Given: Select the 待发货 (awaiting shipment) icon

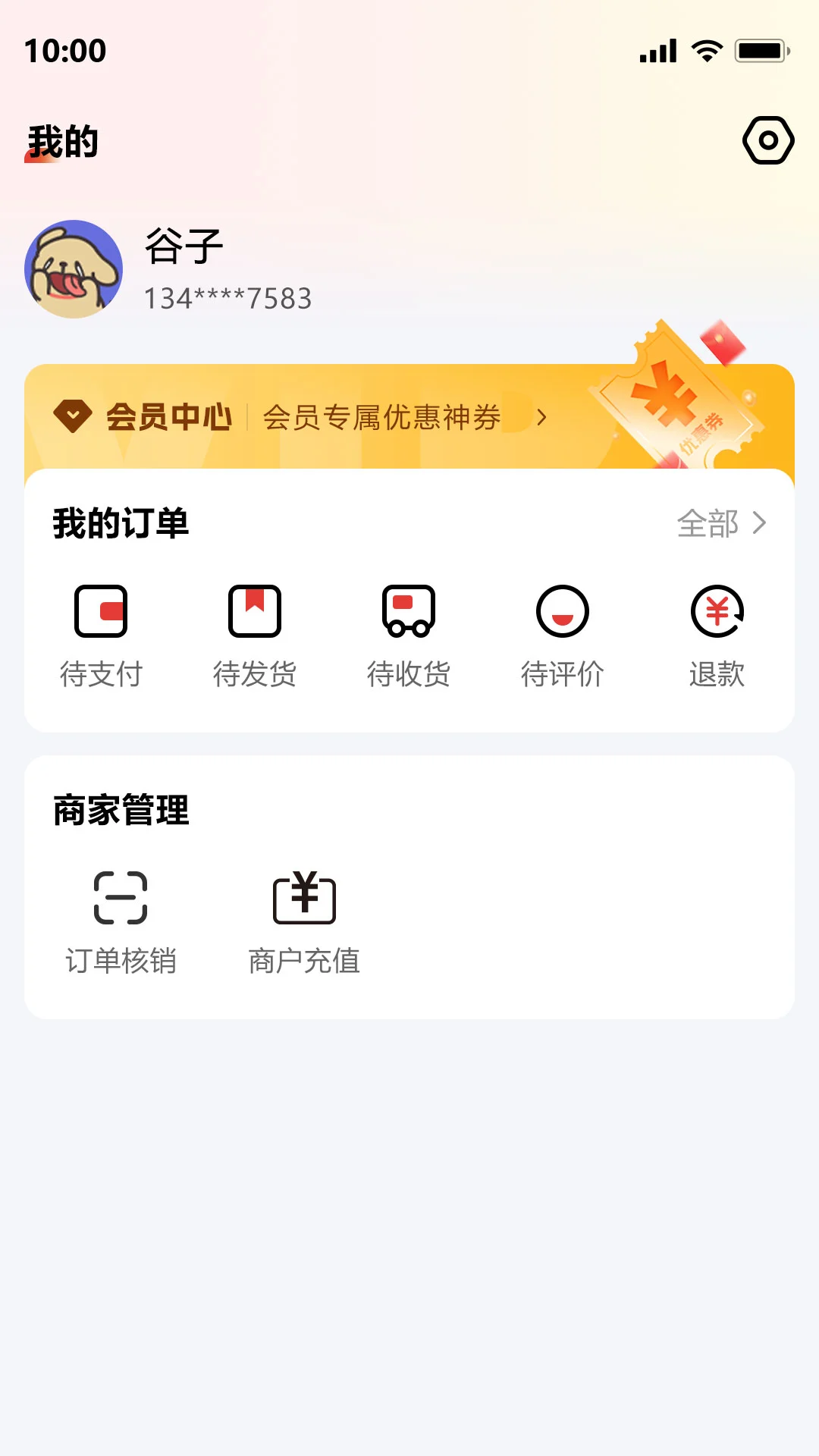Looking at the screenshot, I should coord(256,610).
